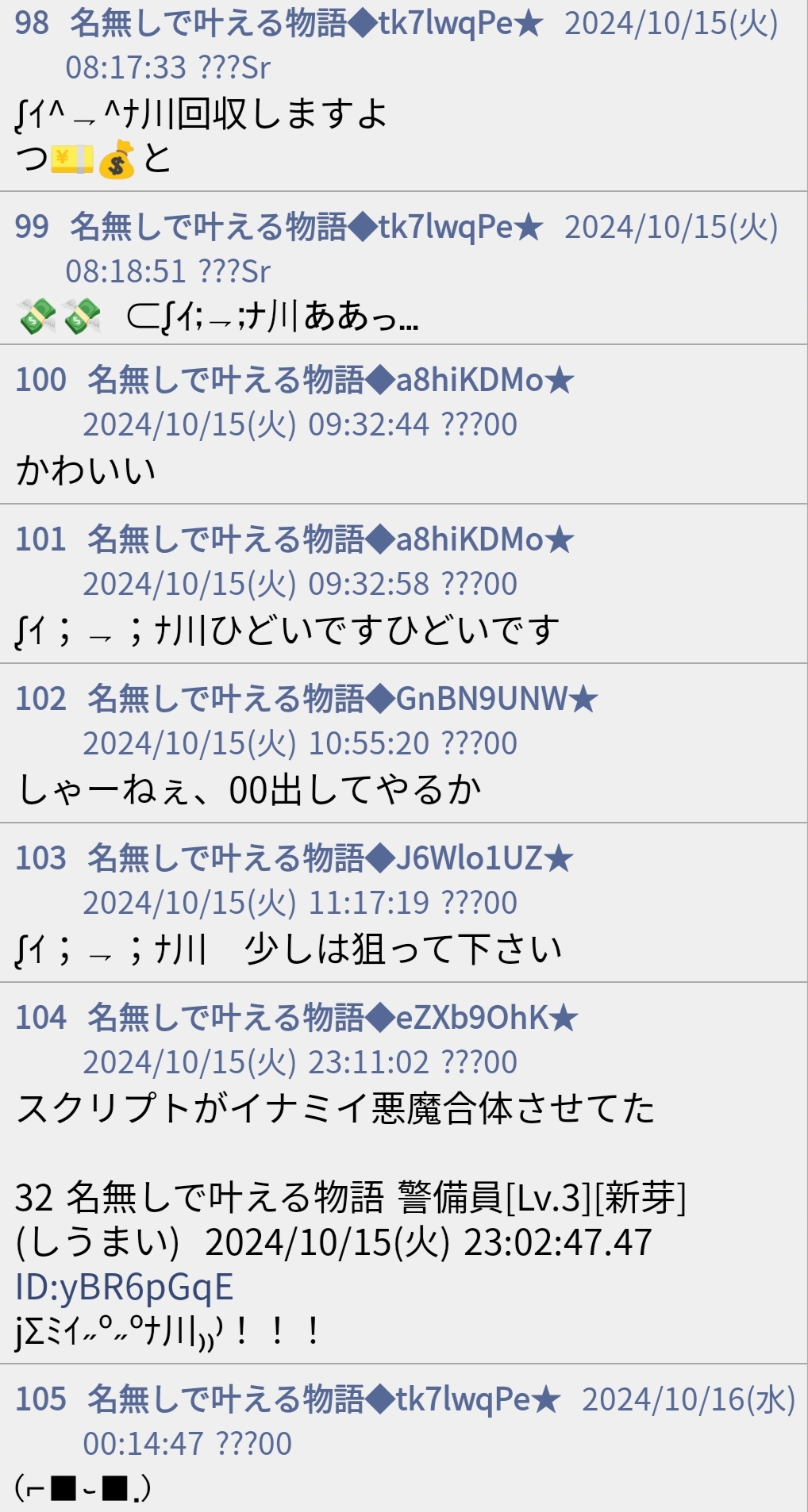
Task: Tap post number 105
Action: (x=41, y=1399)
